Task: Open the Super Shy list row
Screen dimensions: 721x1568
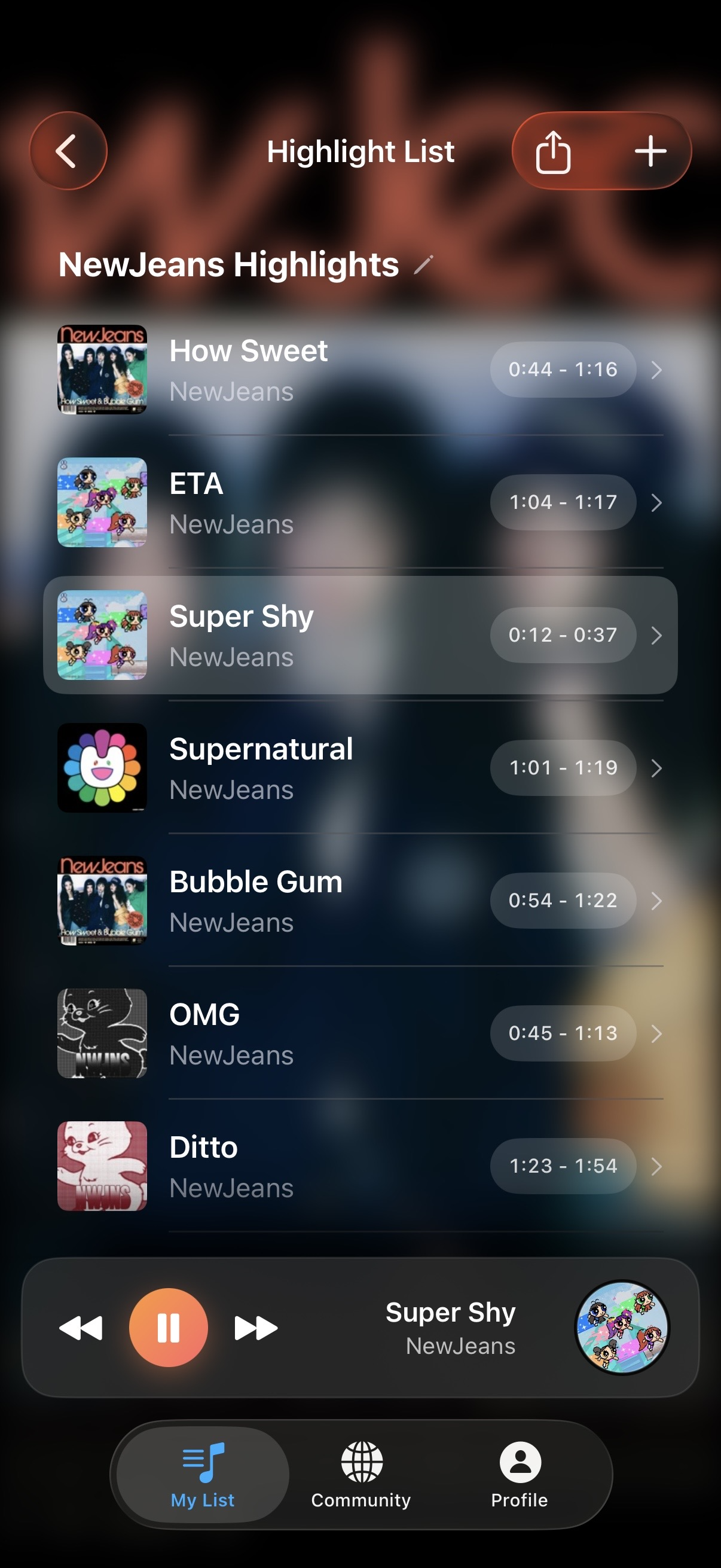Action: [359, 636]
